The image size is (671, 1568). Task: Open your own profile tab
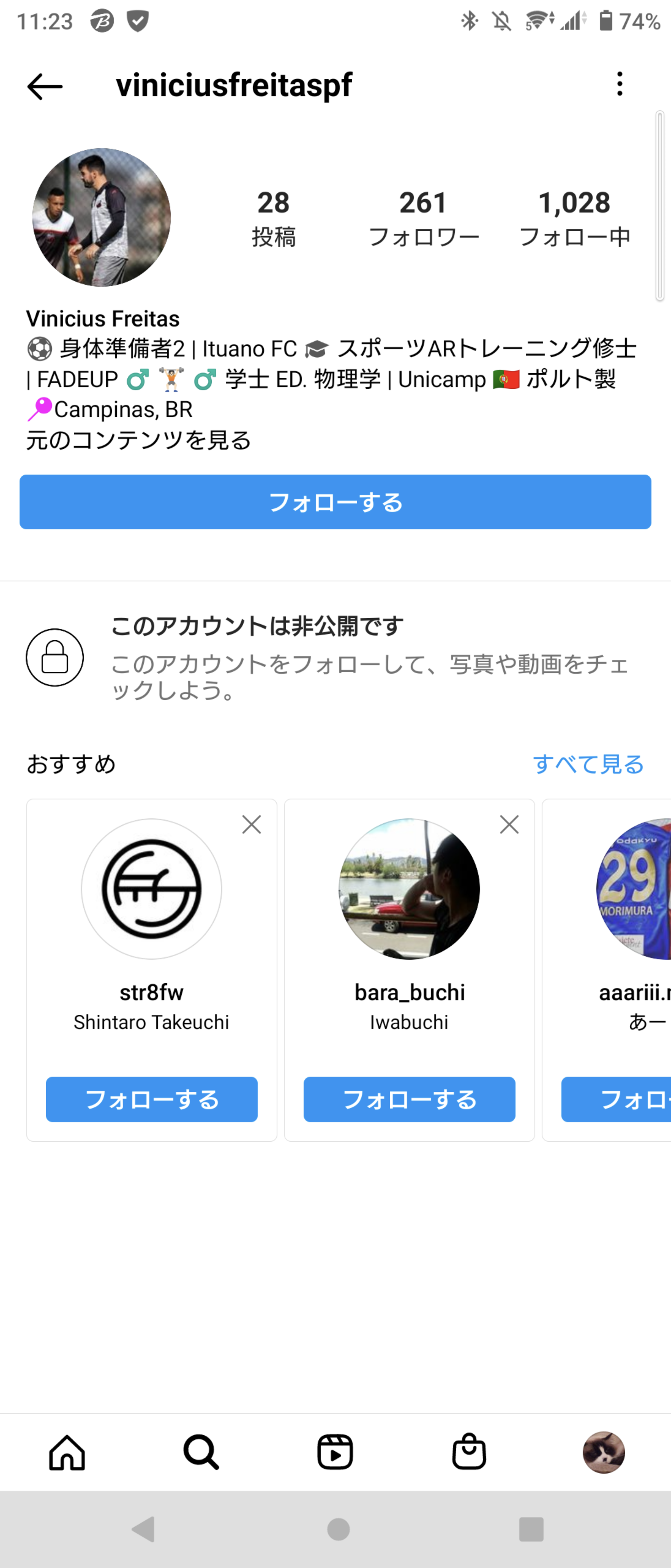coord(604,1452)
